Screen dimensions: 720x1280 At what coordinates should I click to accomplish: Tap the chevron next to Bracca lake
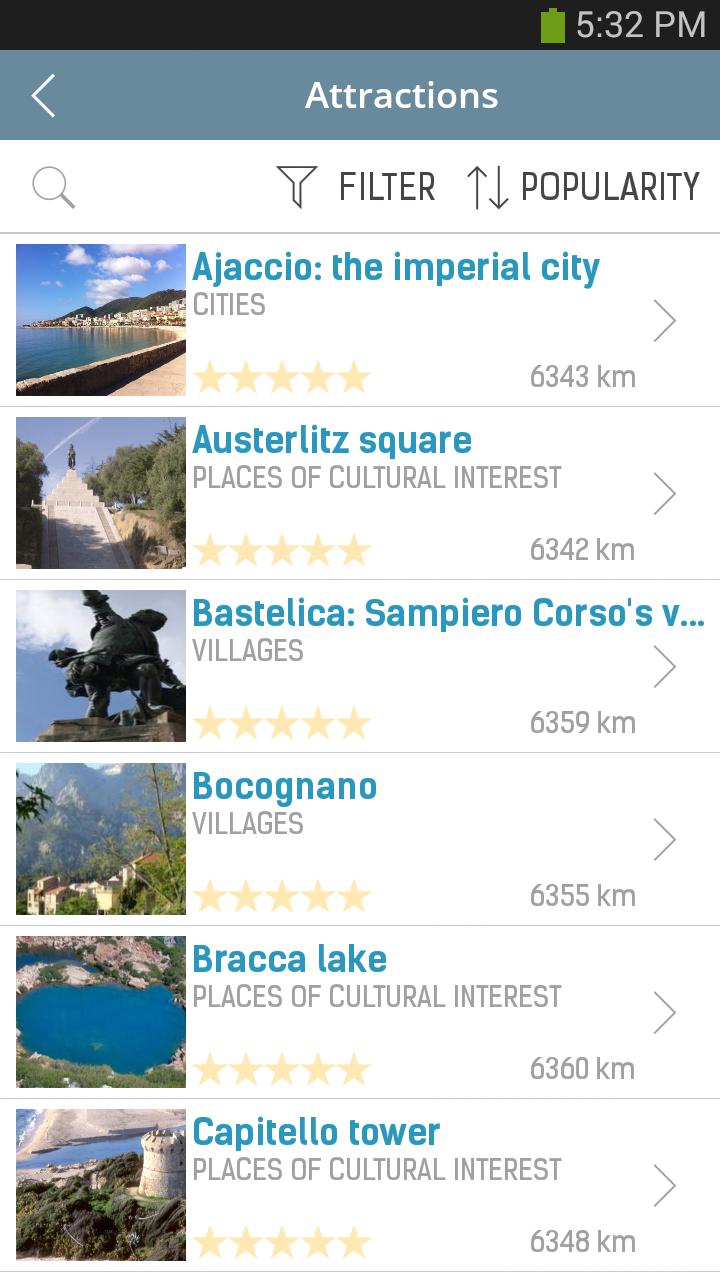click(x=664, y=1012)
